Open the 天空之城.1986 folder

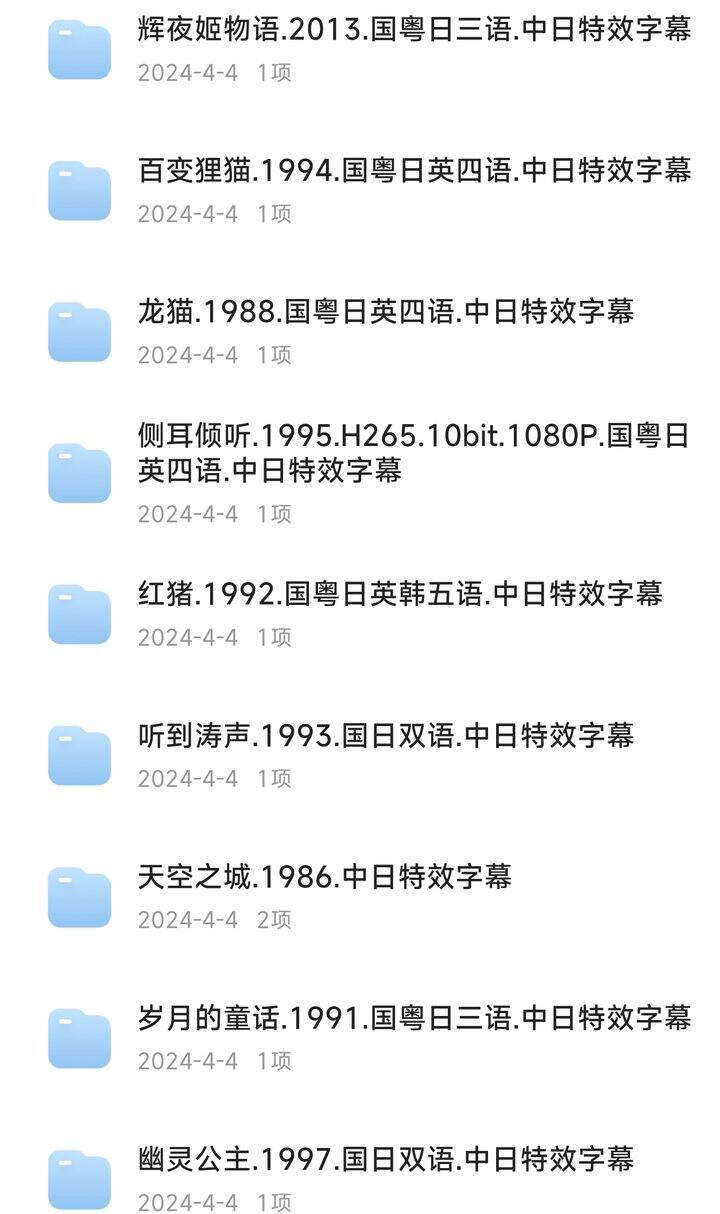coord(325,877)
